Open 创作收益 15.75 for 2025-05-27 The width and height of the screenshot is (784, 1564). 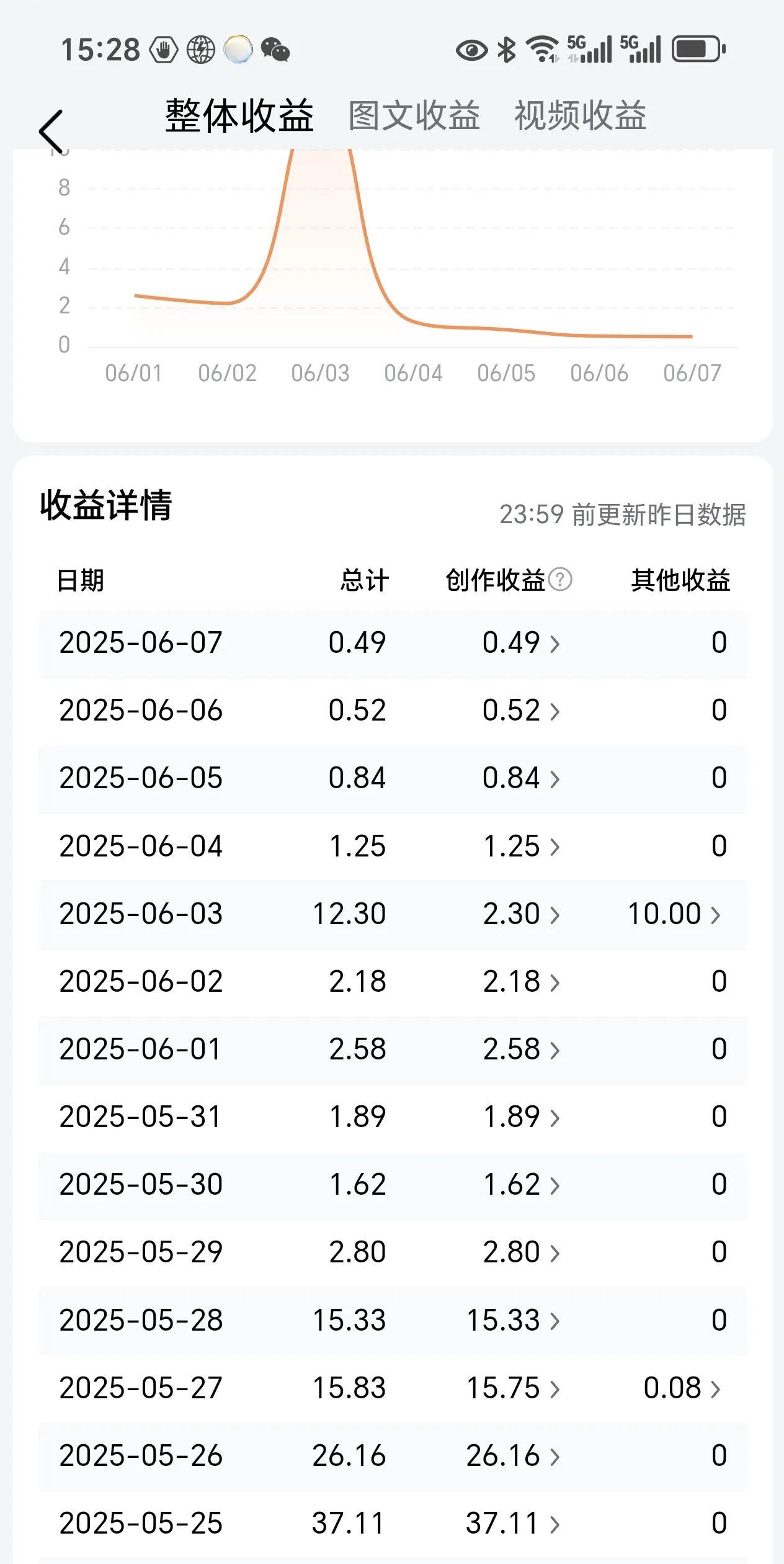point(513,1388)
